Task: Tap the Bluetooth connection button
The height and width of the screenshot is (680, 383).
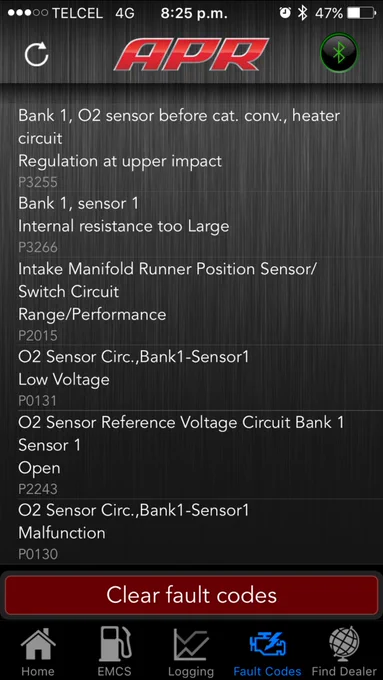Action: click(x=339, y=53)
